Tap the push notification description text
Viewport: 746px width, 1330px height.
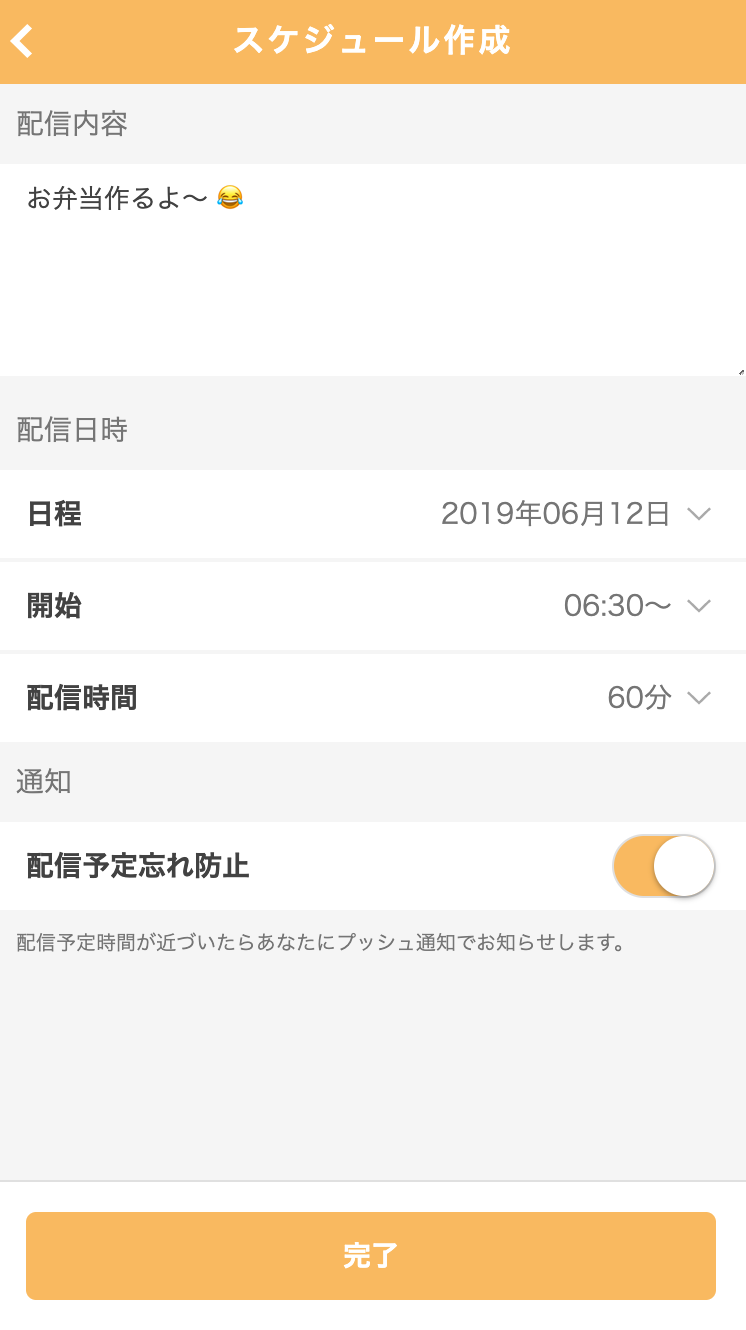(x=332, y=940)
